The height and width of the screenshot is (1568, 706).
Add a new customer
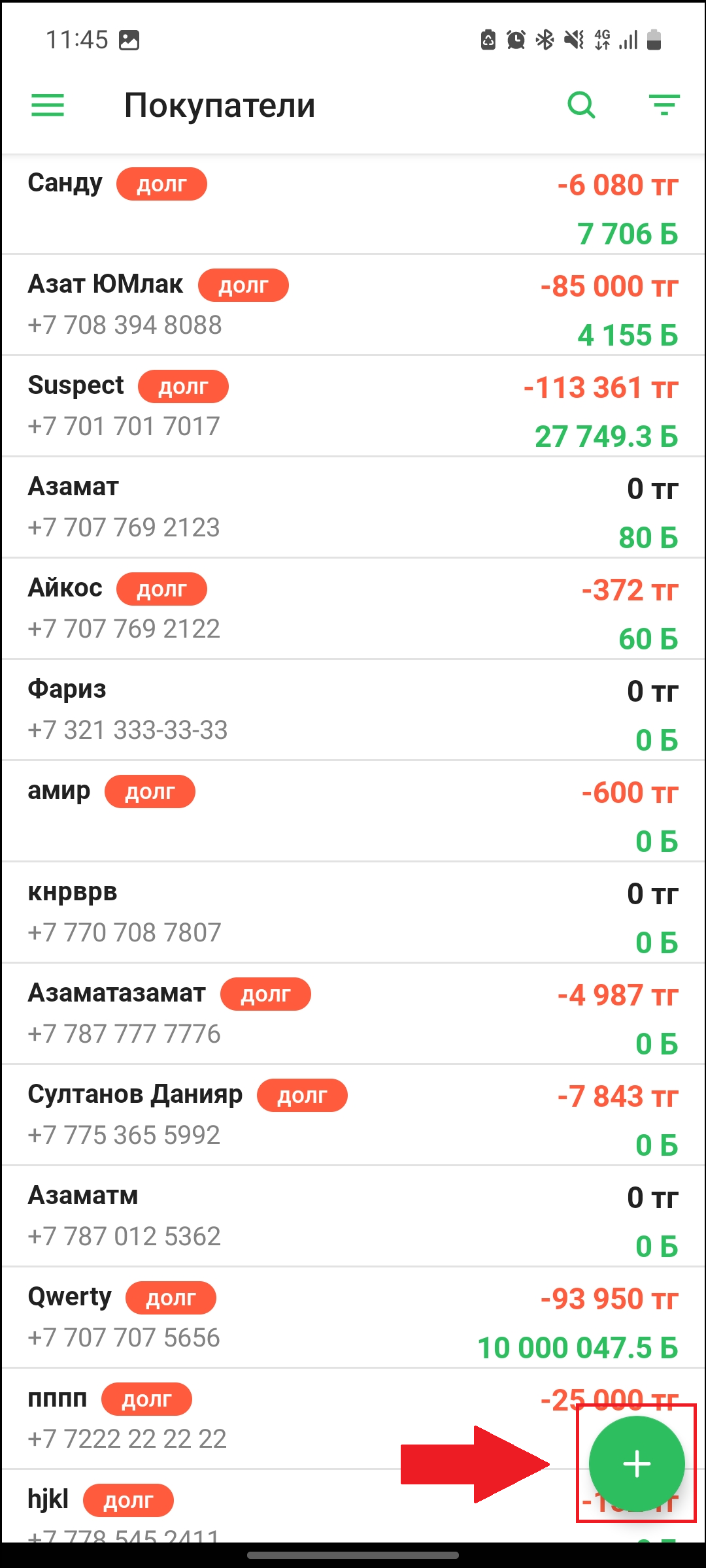[637, 1463]
